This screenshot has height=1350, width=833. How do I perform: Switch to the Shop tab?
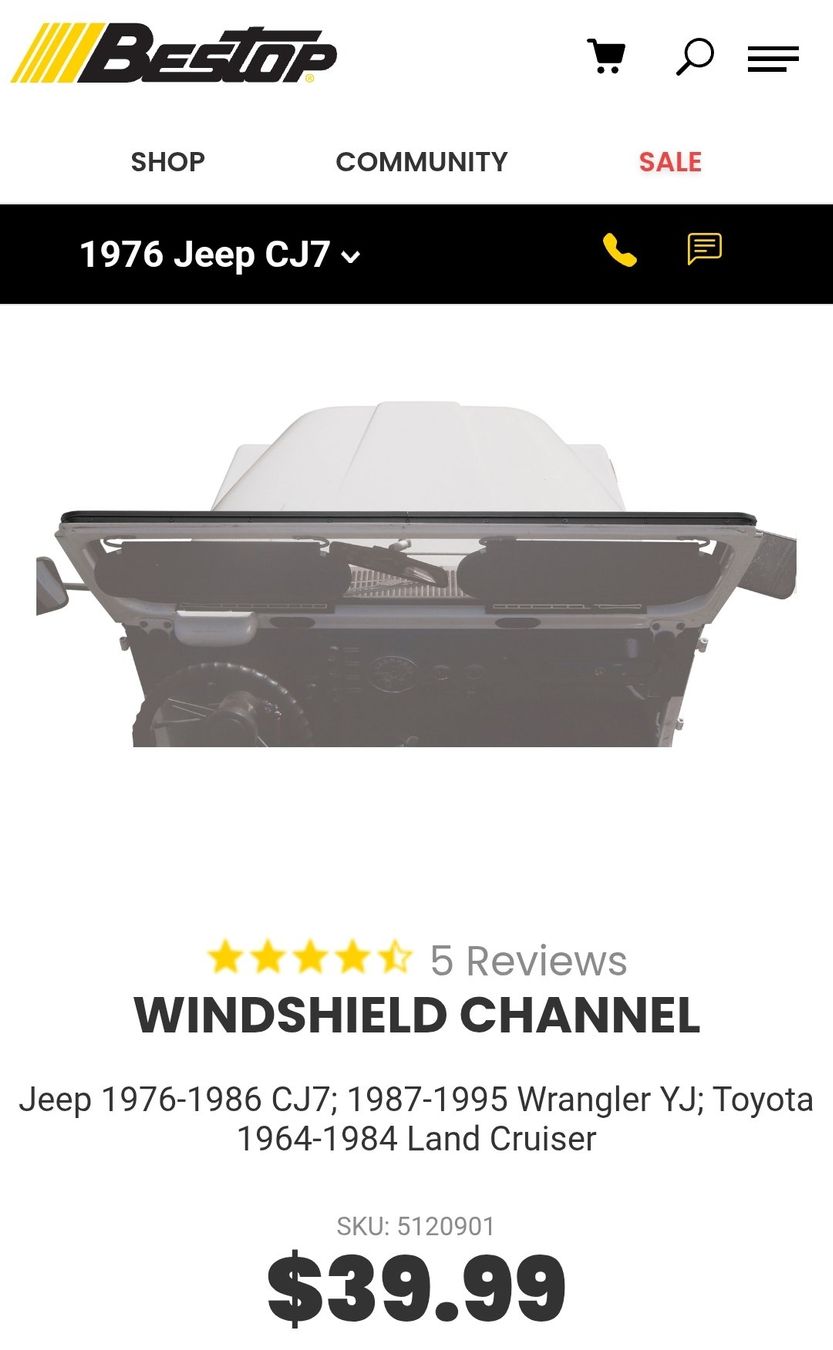click(167, 162)
